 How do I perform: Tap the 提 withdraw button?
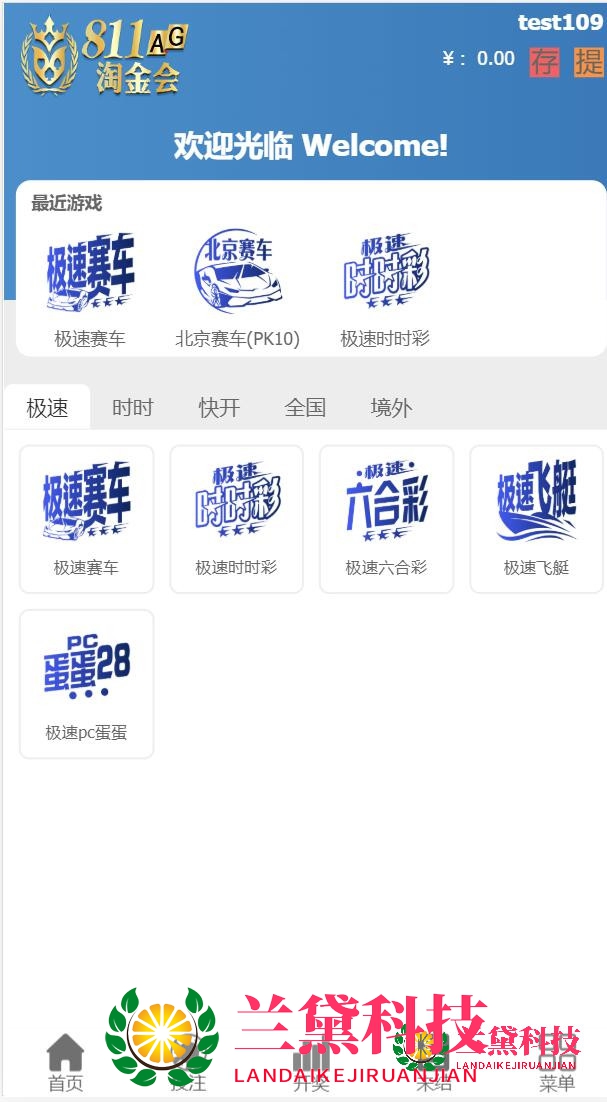tap(589, 61)
